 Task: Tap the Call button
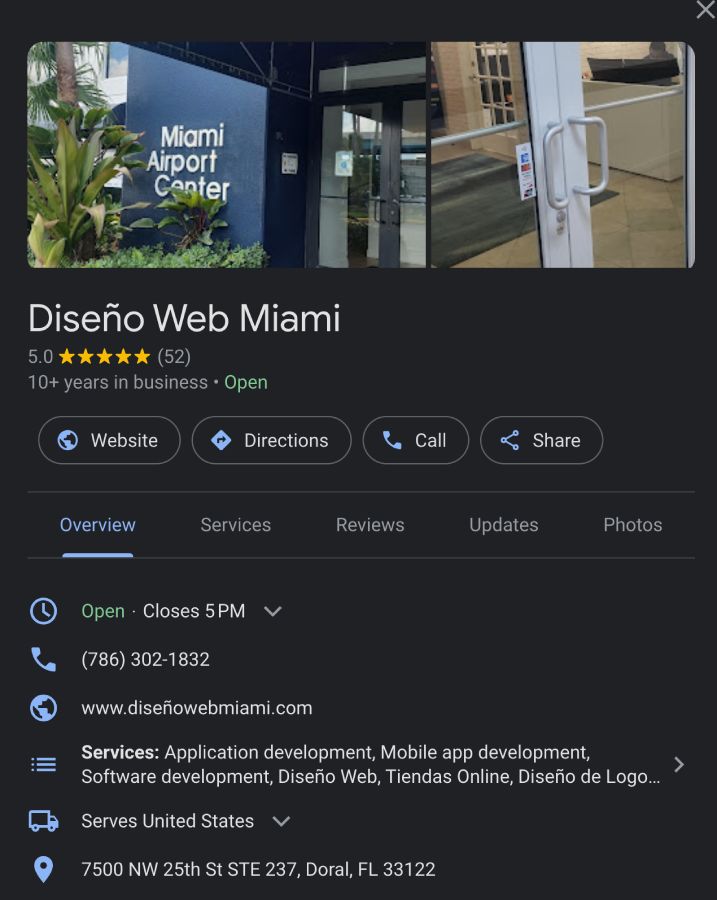(415, 440)
